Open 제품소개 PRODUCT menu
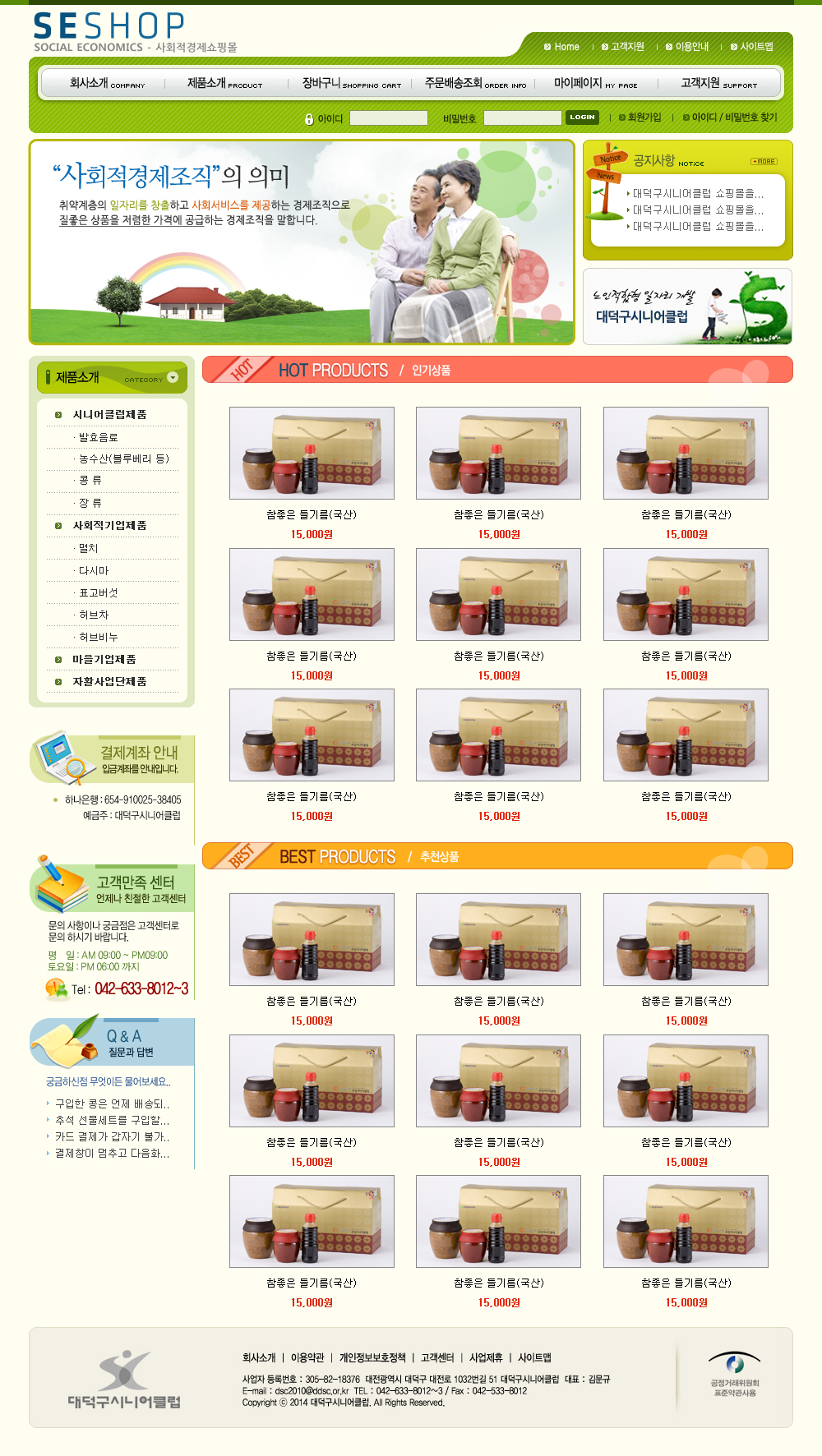822x1456 pixels. pyautogui.click(x=224, y=83)
